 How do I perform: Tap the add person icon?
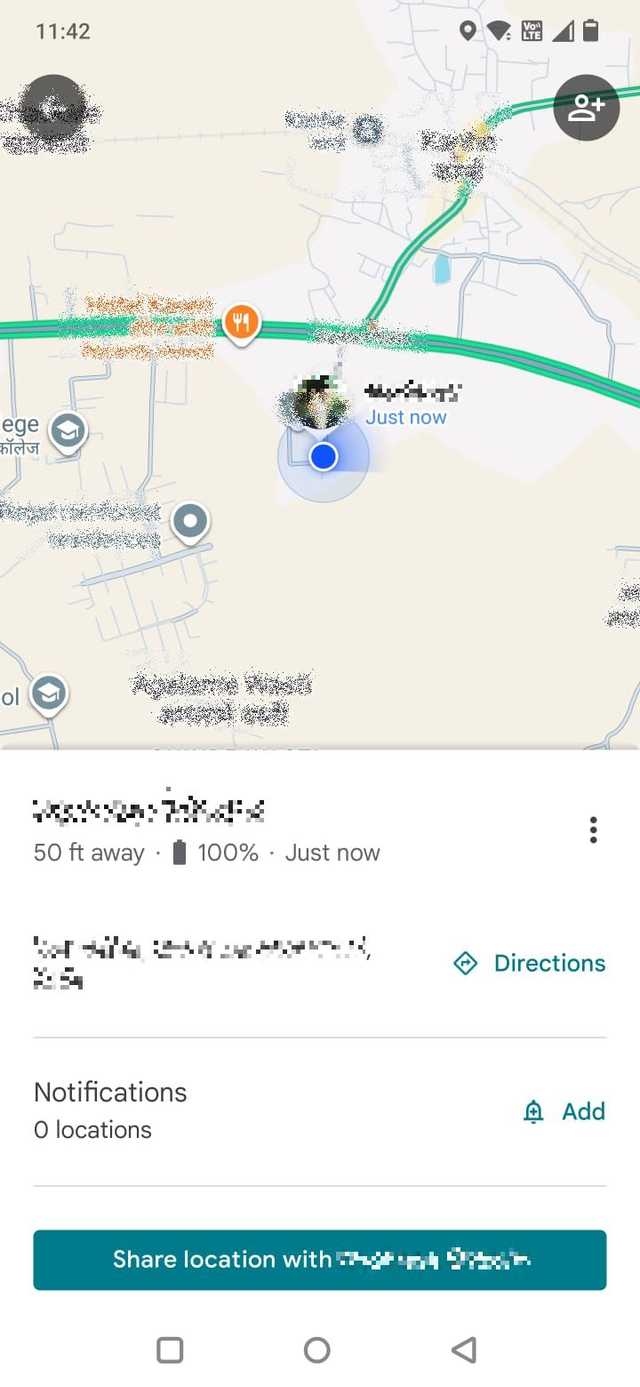(x=586, y=108)
